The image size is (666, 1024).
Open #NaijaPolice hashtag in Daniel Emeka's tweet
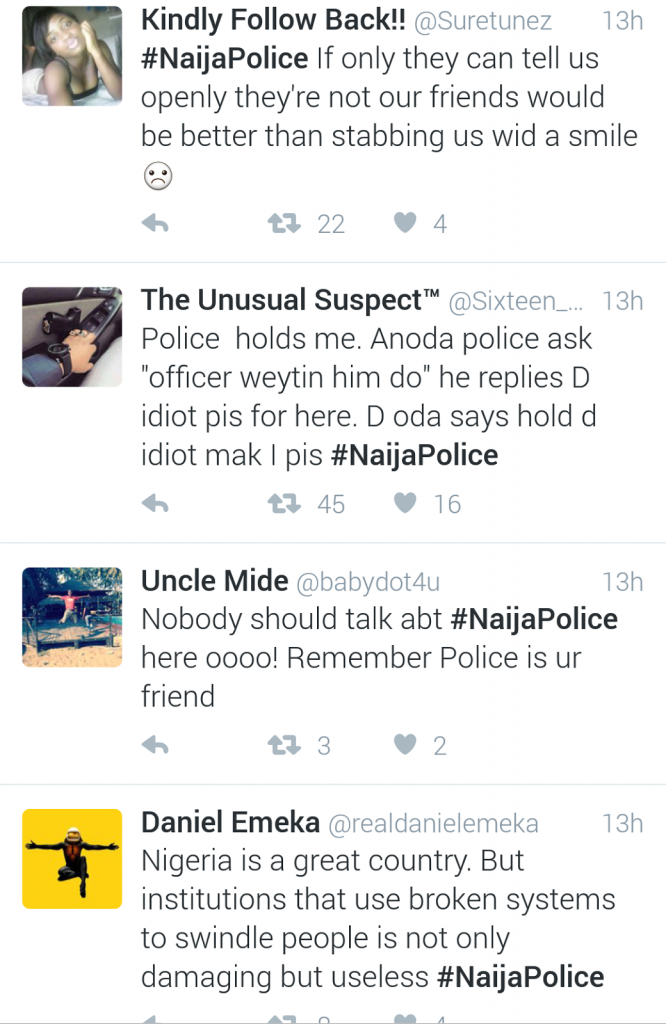click(521, 977)
